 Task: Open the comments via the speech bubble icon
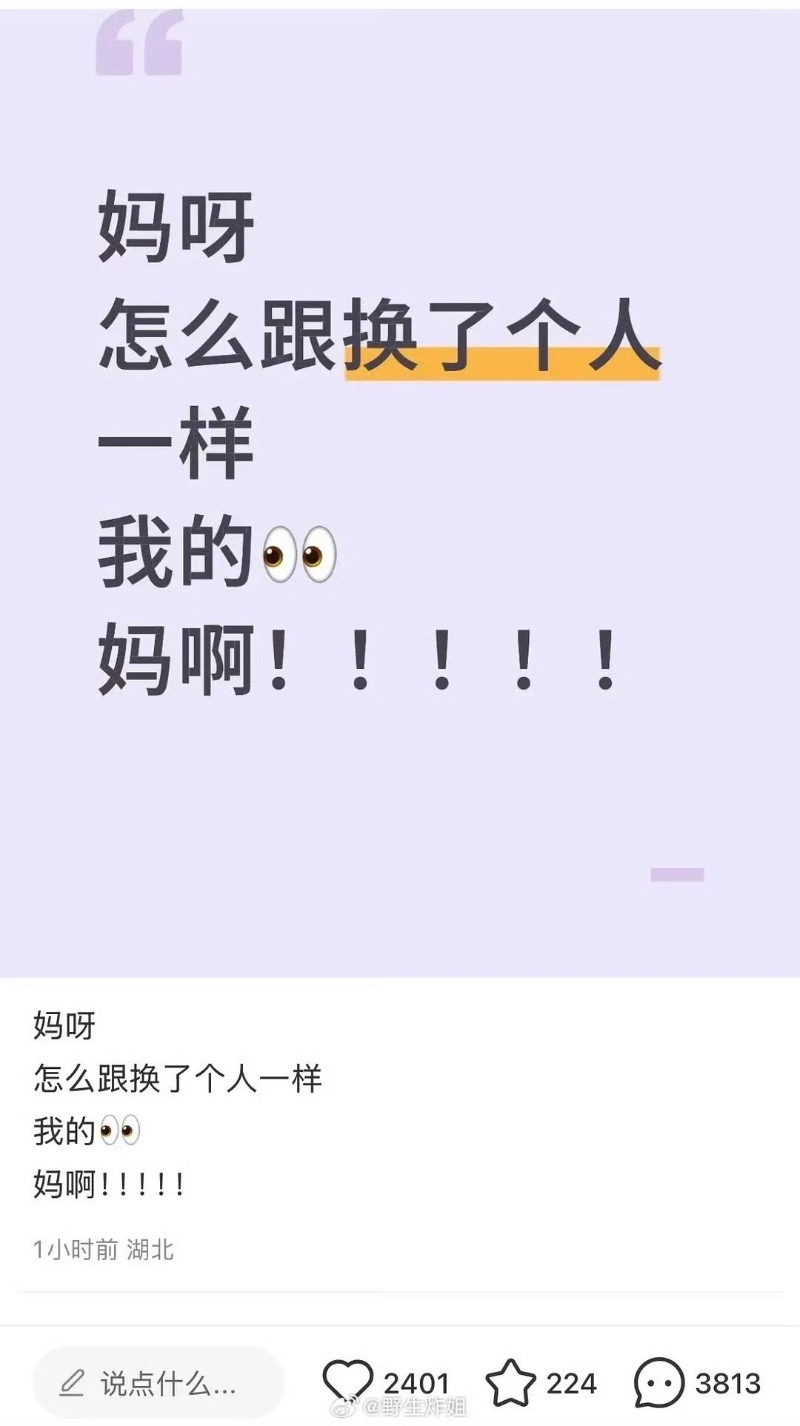pos(660,1383)
